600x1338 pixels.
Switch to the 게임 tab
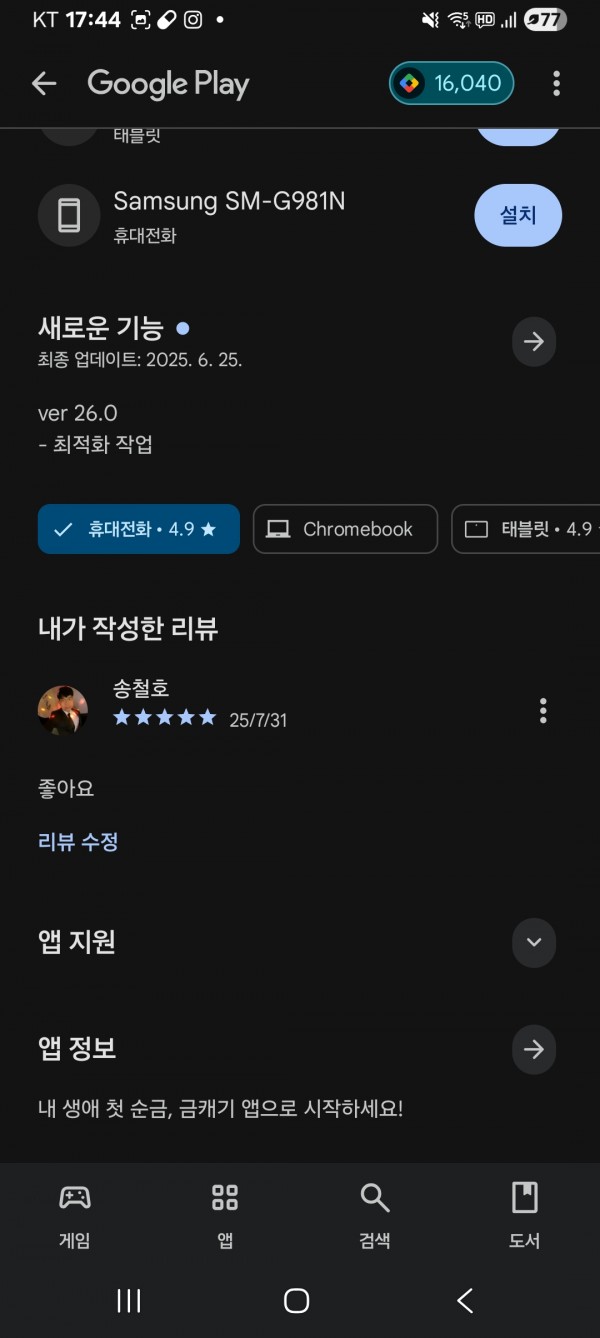click(x=75, y=1215)
